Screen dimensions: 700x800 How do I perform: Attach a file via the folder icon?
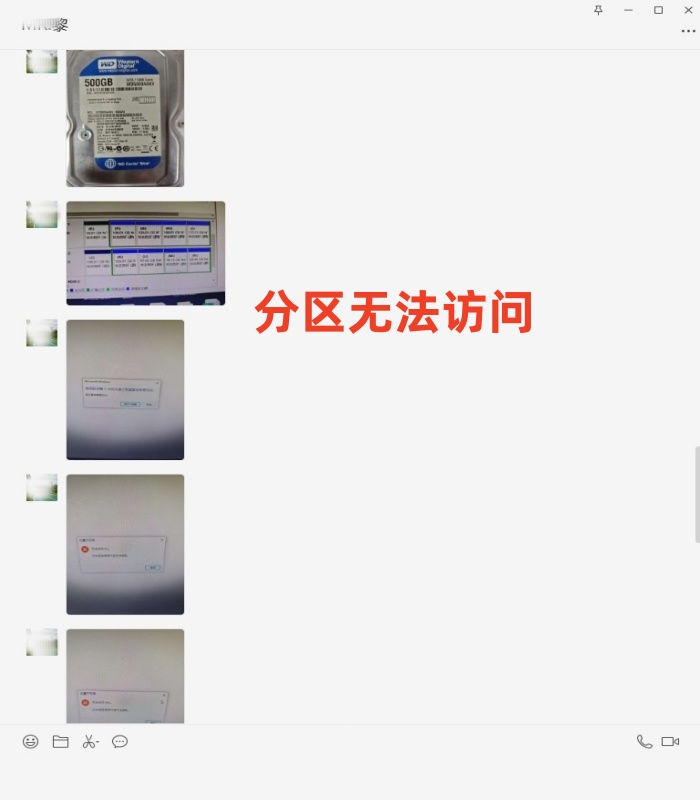60,741
